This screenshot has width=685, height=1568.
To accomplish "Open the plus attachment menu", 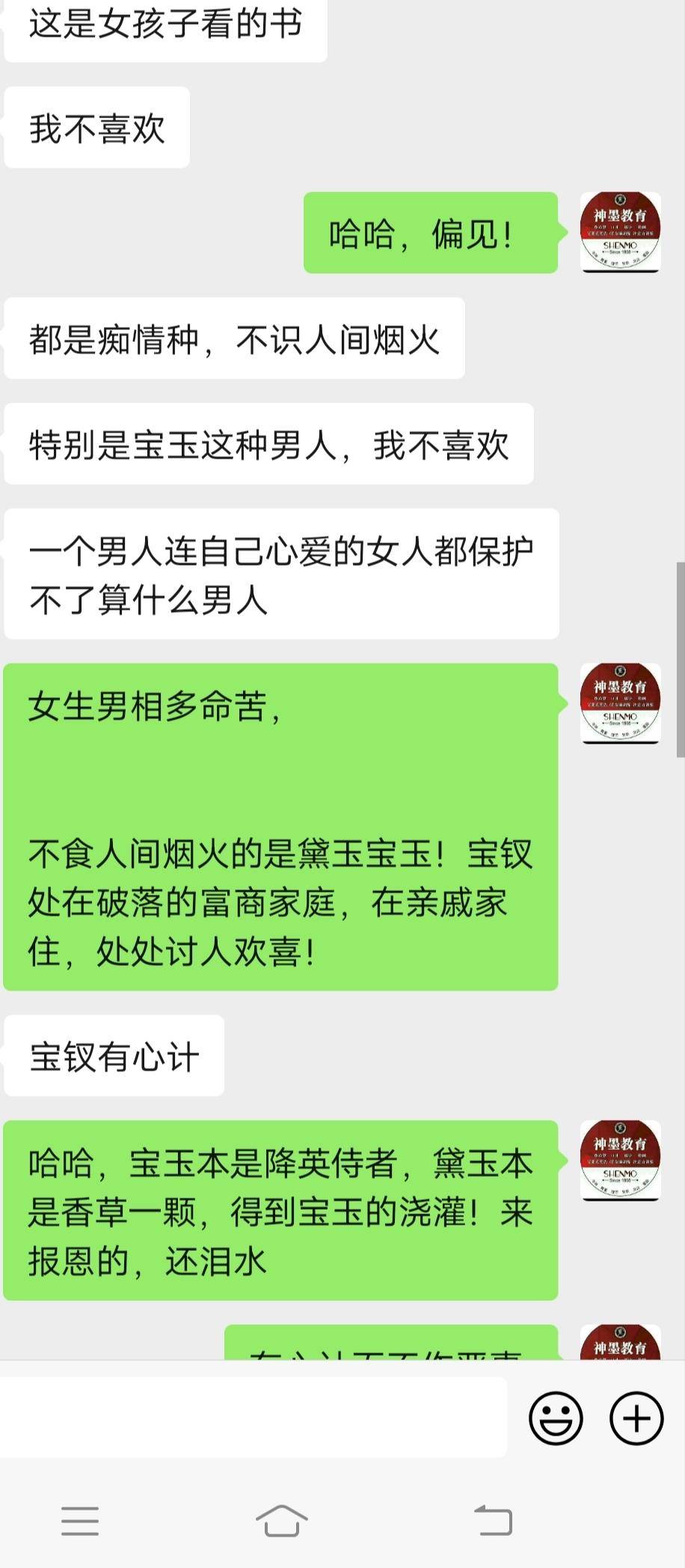I will 636,1418.
